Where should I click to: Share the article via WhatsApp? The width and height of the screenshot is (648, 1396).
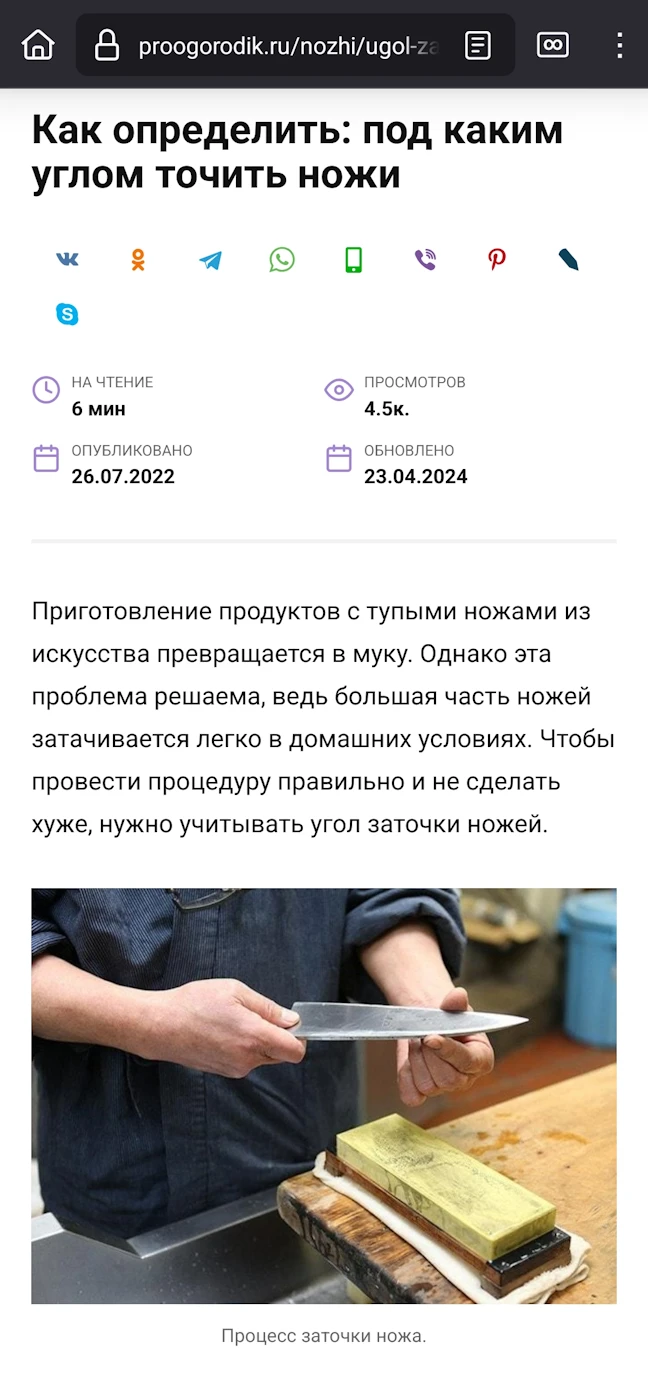(x=282, y=260)
